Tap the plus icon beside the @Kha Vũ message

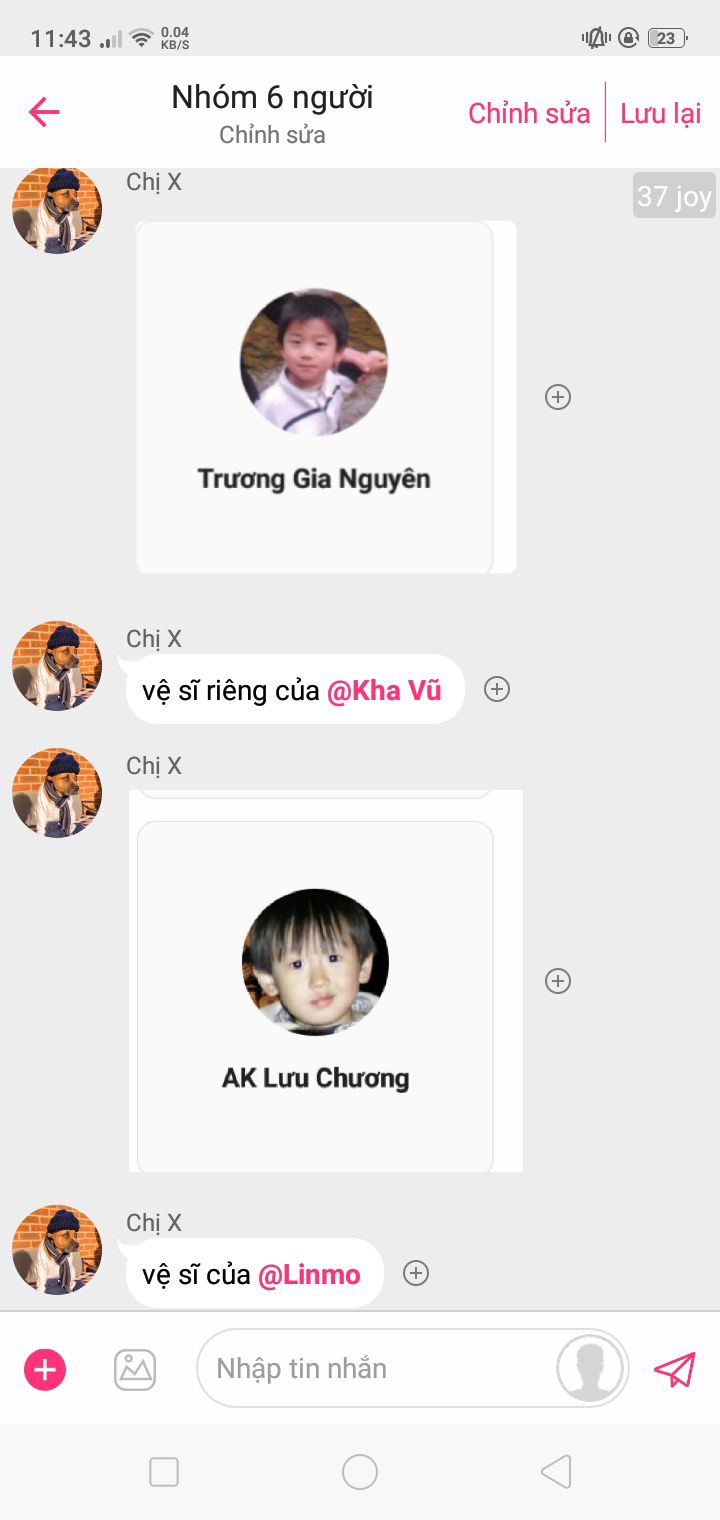tap(497, 689)
